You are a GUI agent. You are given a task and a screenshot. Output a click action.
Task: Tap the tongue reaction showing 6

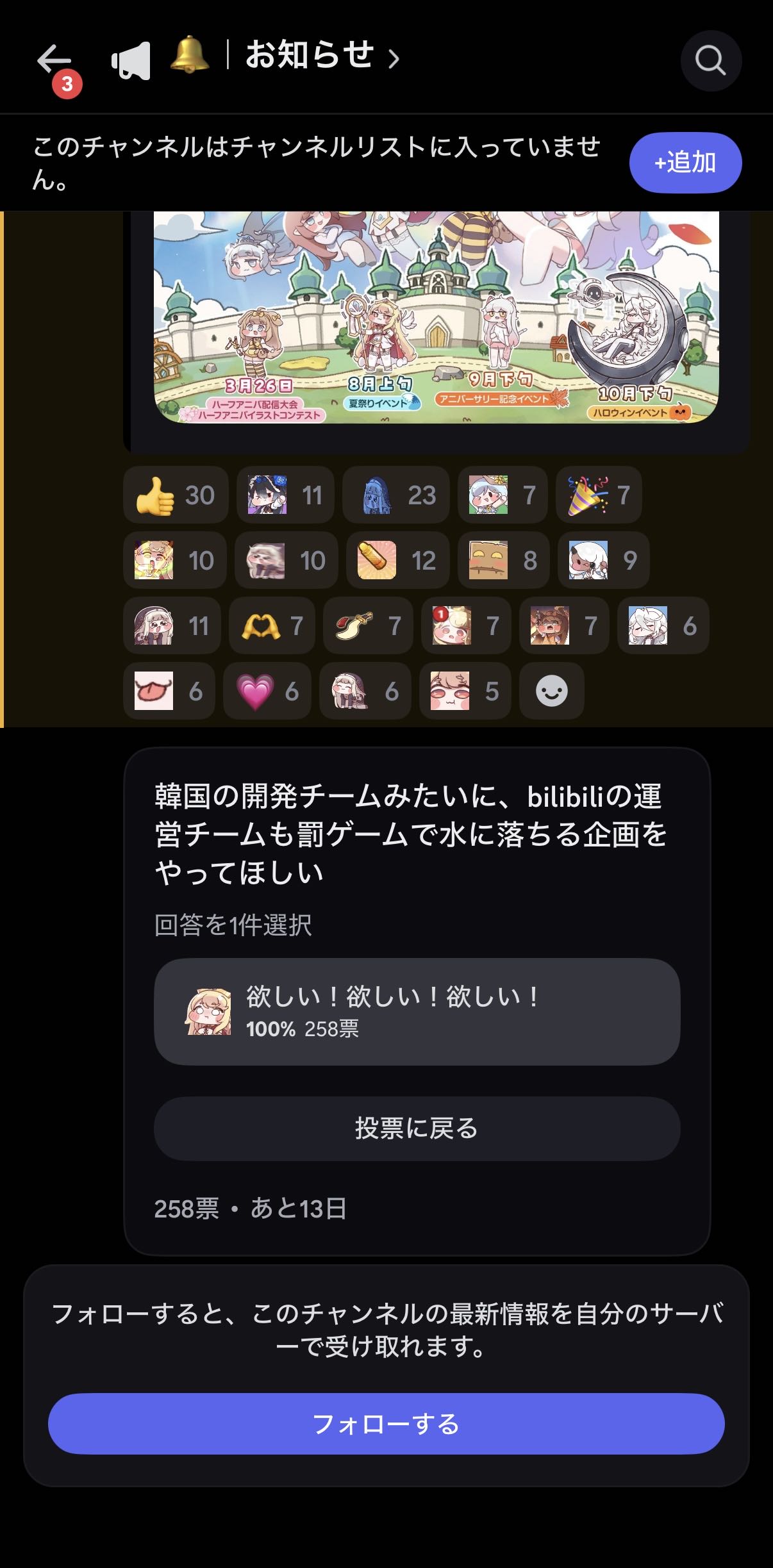169,691
